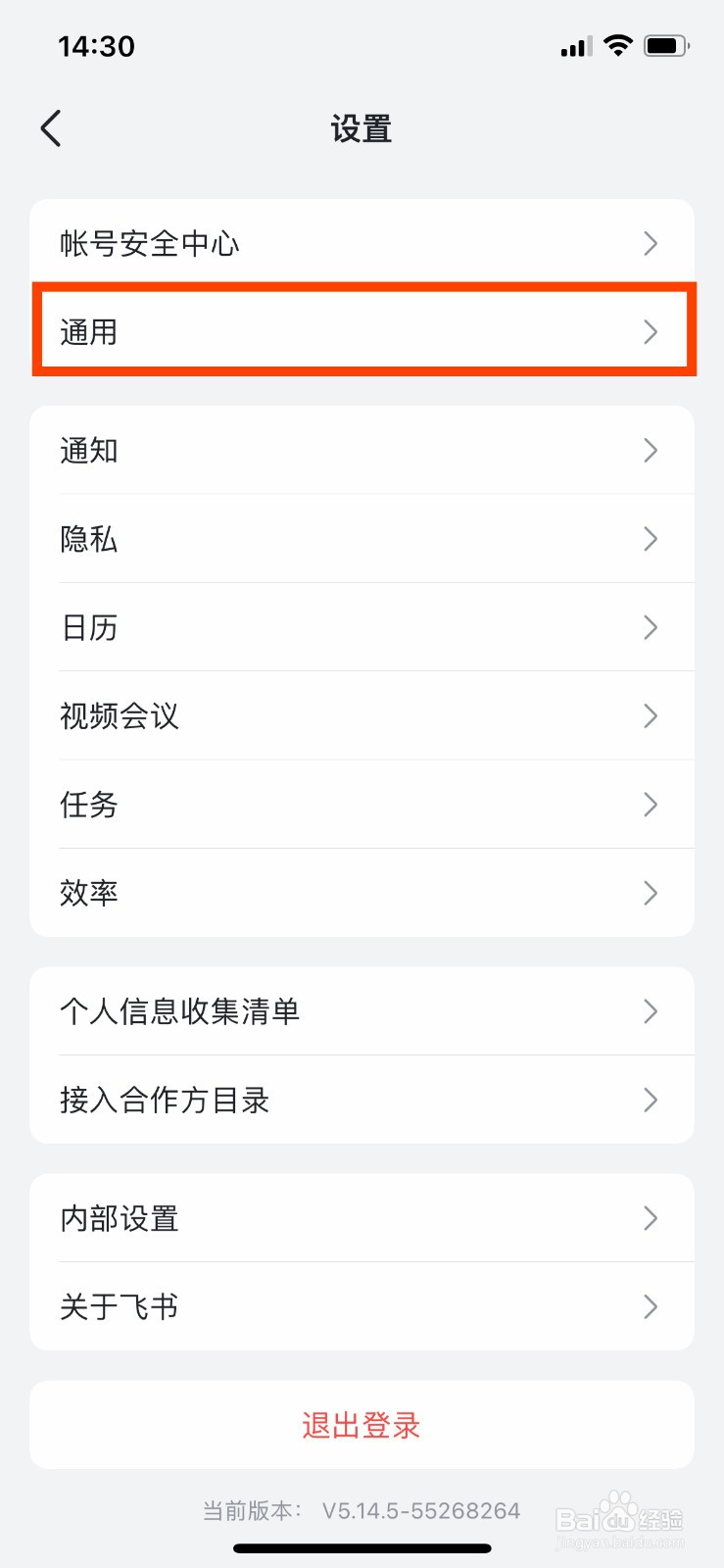Tap 退出登录 to log out

coord(362,1426)
